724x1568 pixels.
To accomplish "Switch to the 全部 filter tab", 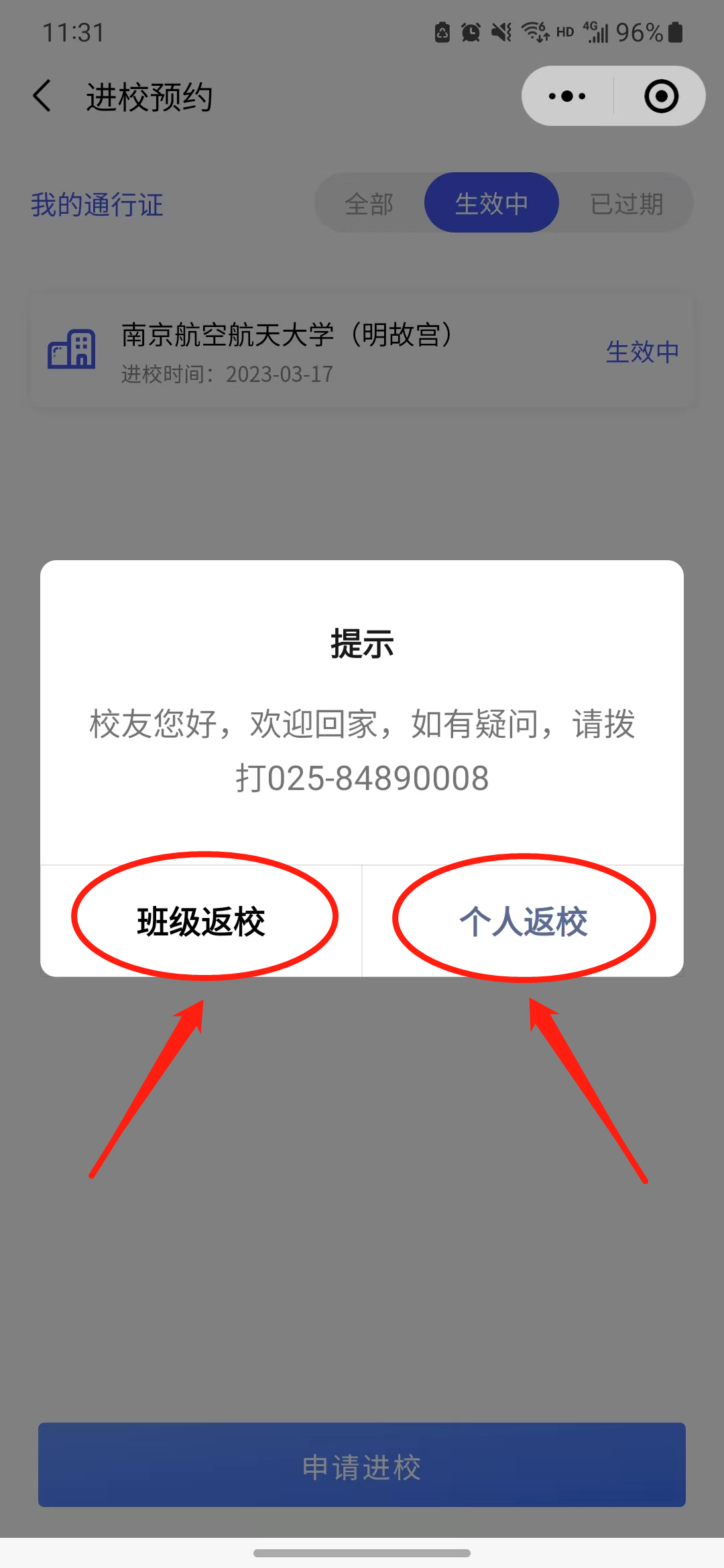I will pos(369,203).
